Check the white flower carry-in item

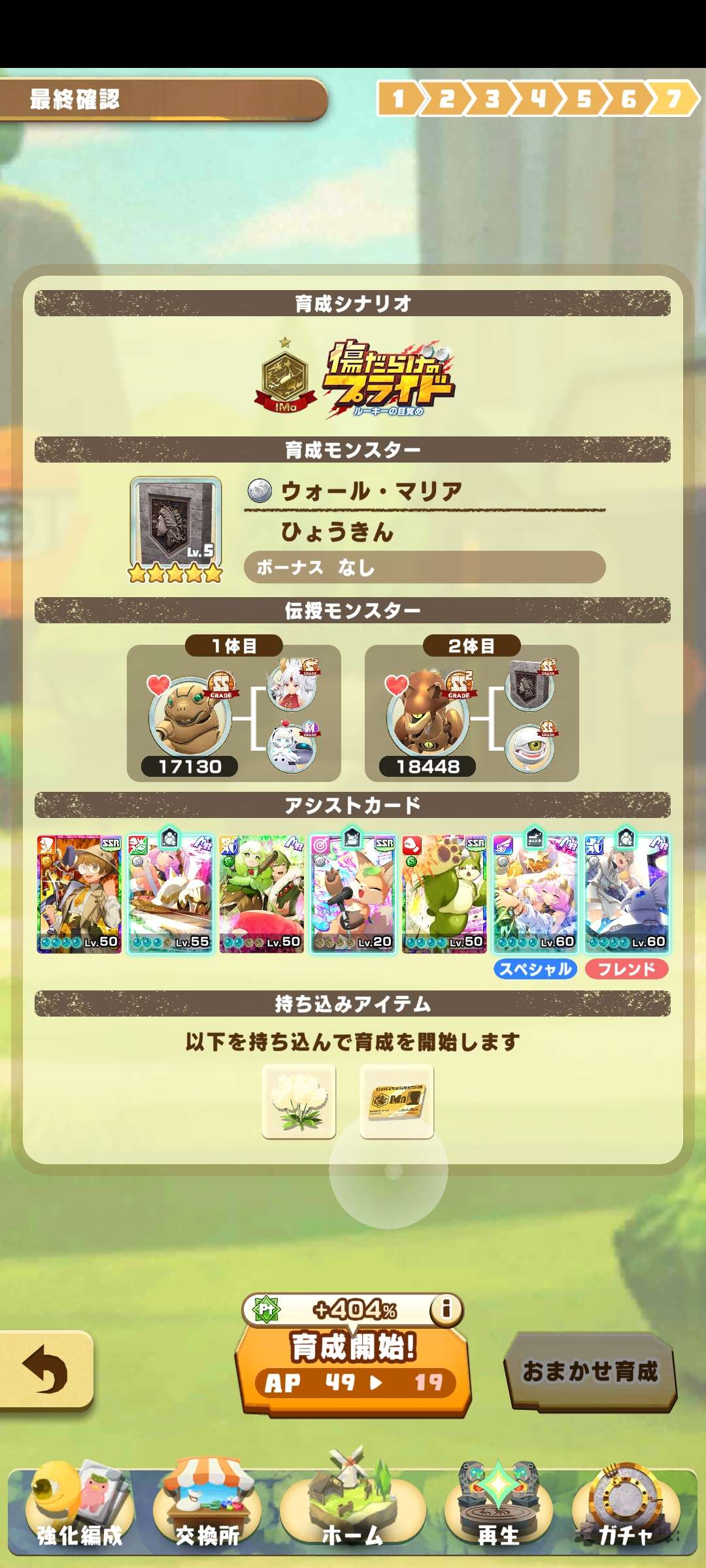click(x=299, y=1101)
